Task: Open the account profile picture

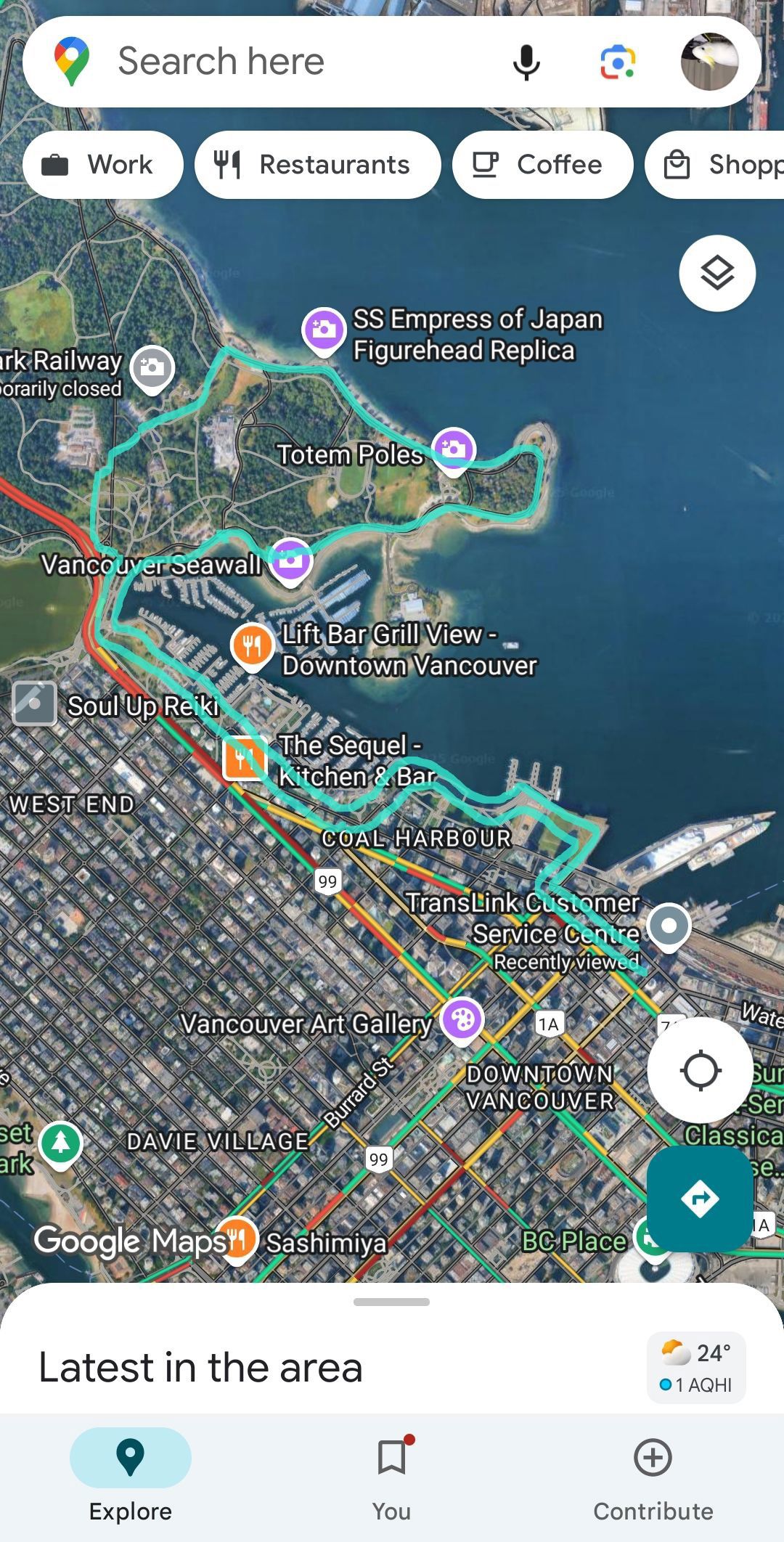Action: [709, 62]
